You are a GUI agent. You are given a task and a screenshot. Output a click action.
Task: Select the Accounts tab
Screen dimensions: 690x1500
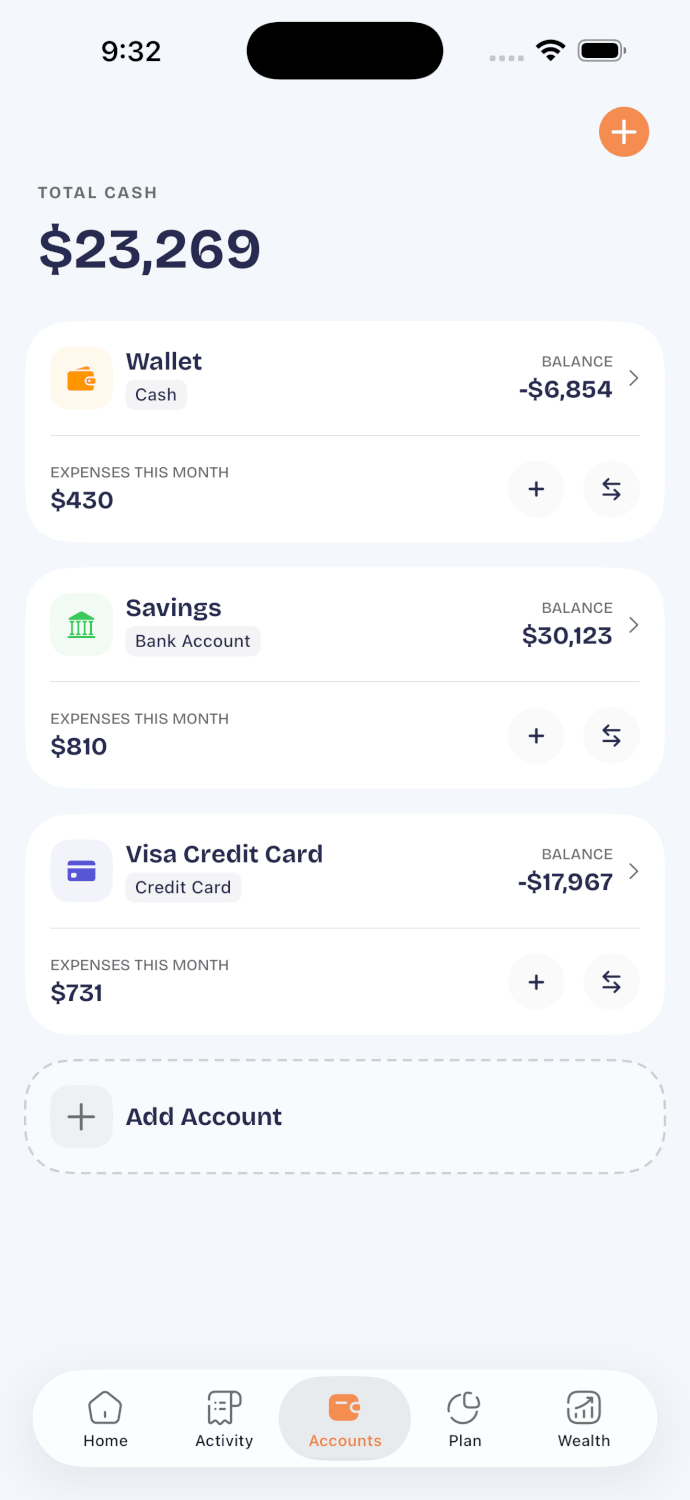345,1419
